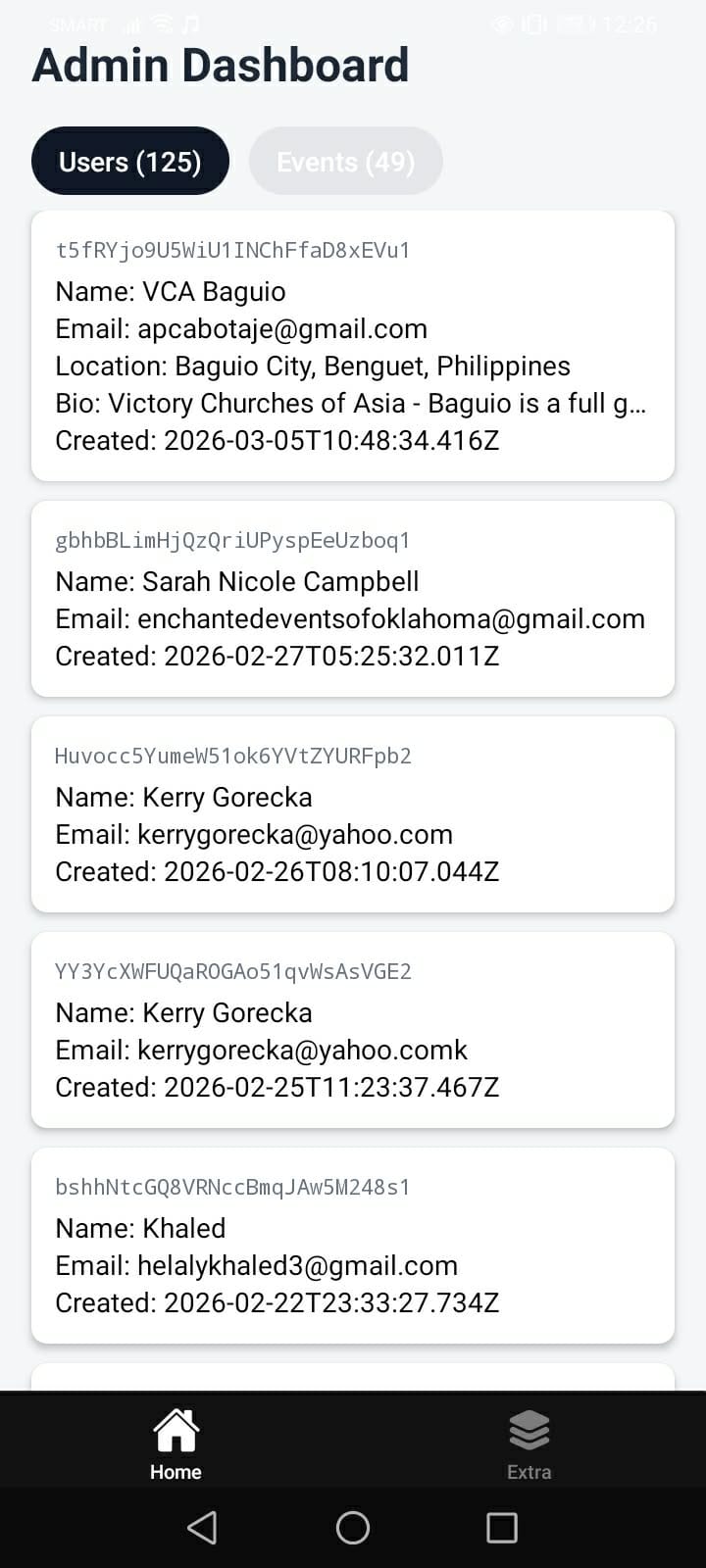706x1568 pixels.
Task: Open Khaled's user card
Action: tap(352, 1246)
